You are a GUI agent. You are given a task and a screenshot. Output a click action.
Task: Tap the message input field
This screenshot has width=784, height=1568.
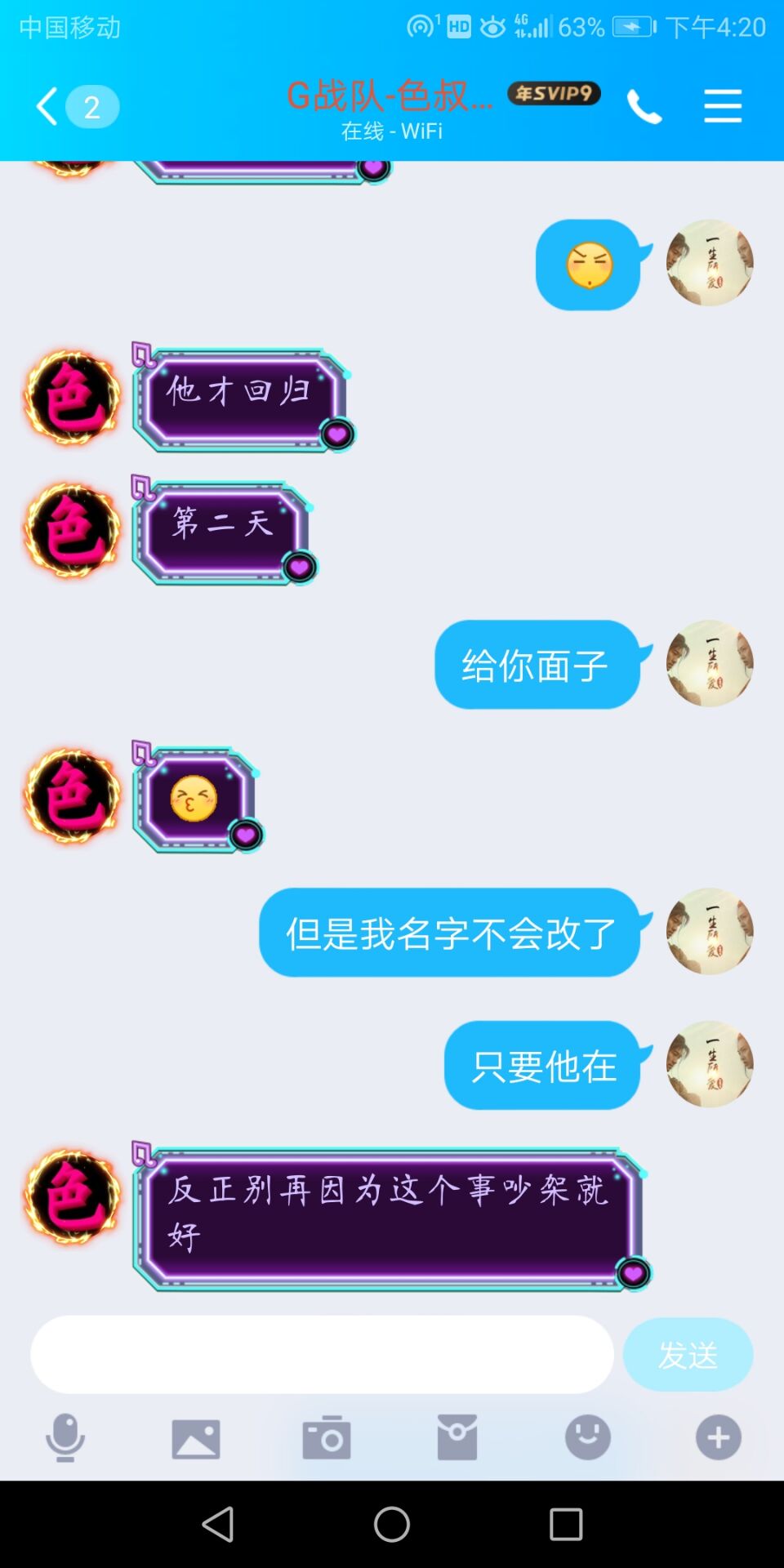pyautogui.click(x=322, y=1354)
